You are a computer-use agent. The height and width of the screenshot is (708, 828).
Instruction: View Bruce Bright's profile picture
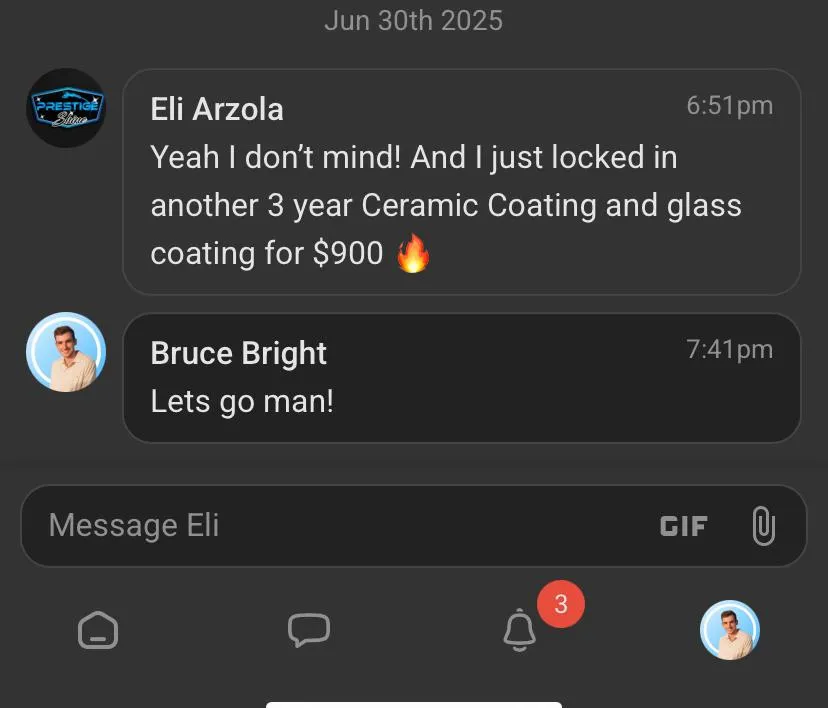coord(65,352)
